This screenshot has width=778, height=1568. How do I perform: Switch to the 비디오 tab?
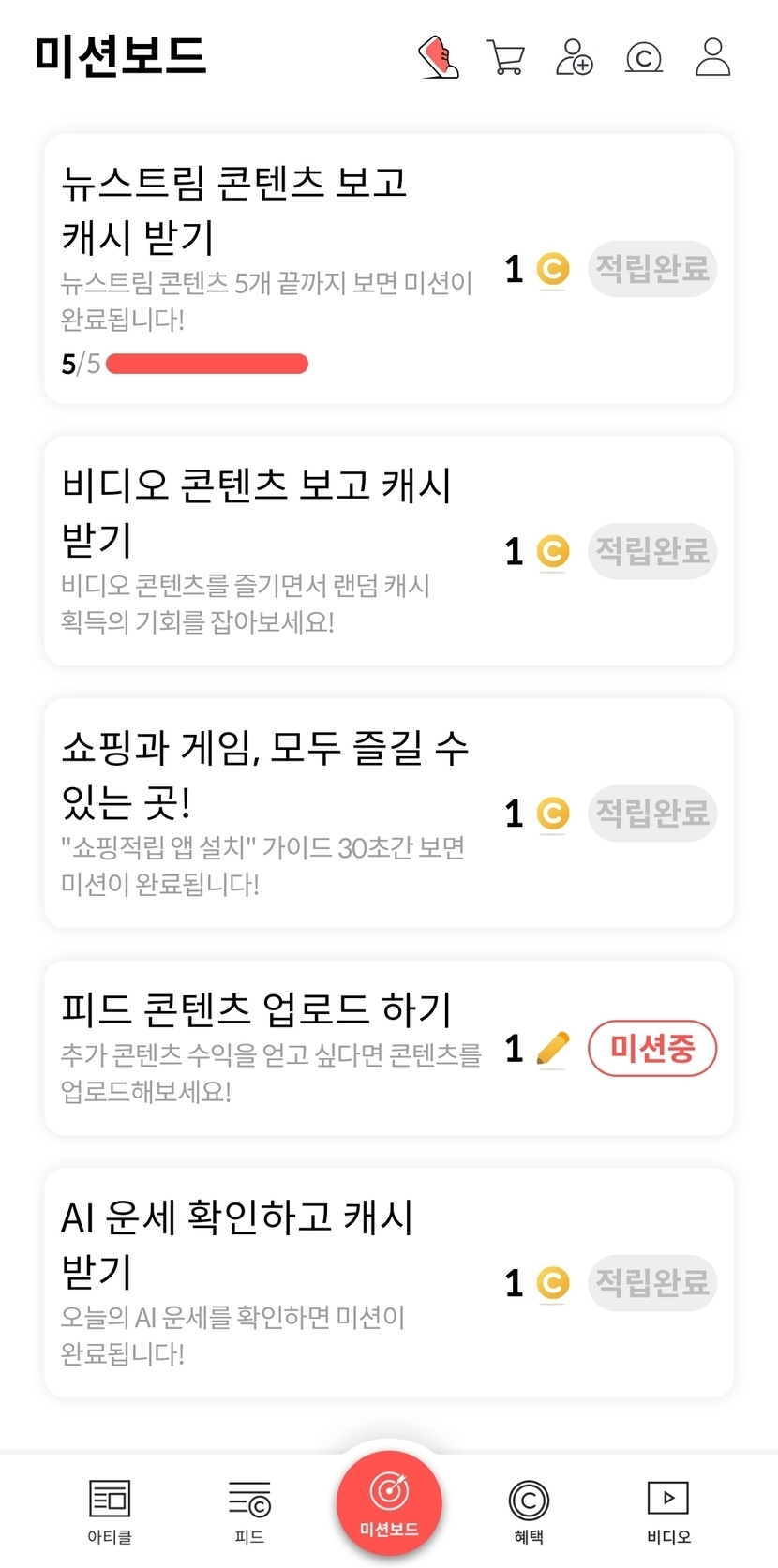[668, 1511]
